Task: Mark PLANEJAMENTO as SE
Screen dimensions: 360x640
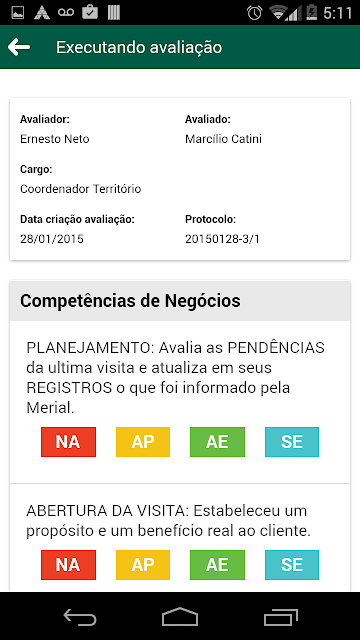Action: coord(292,442)
